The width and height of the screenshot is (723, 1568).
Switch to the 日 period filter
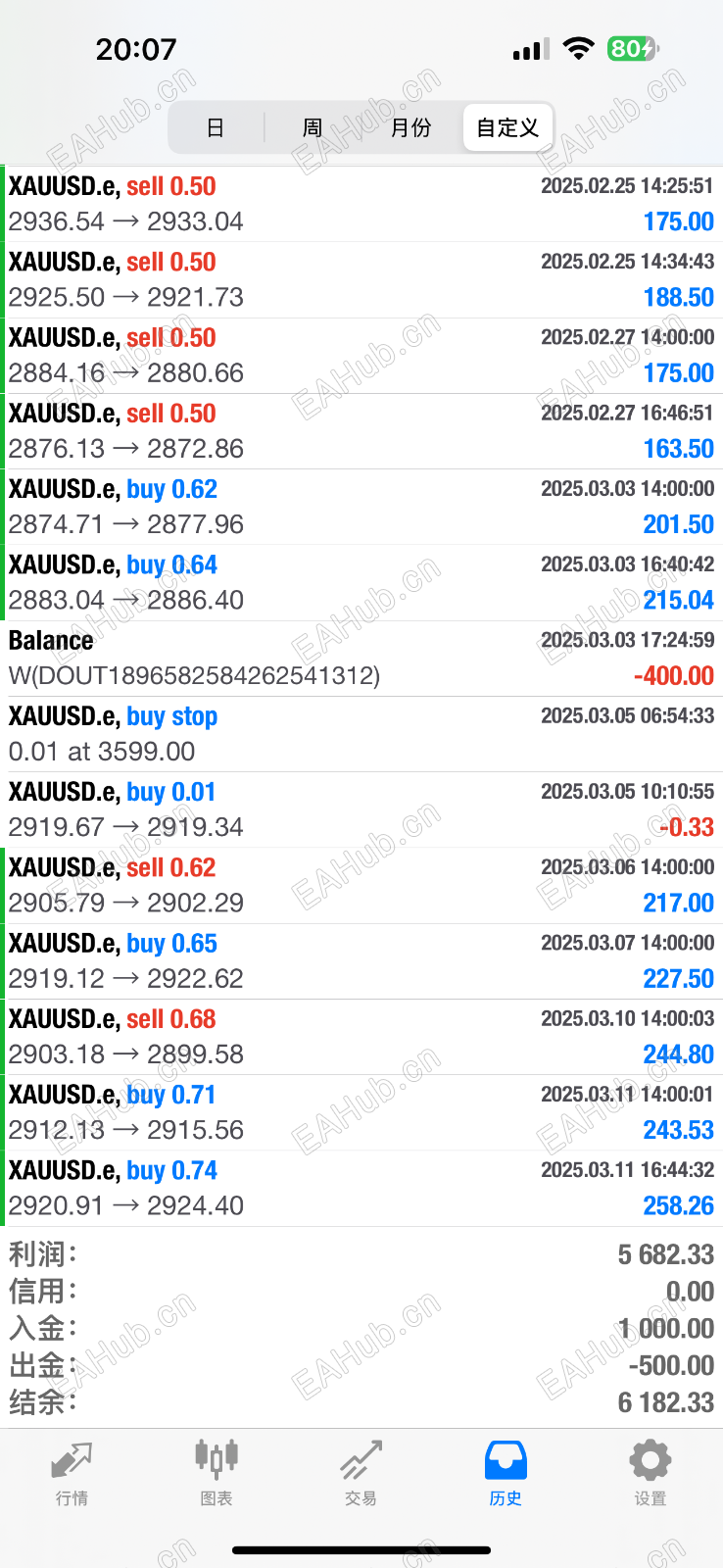216,128
